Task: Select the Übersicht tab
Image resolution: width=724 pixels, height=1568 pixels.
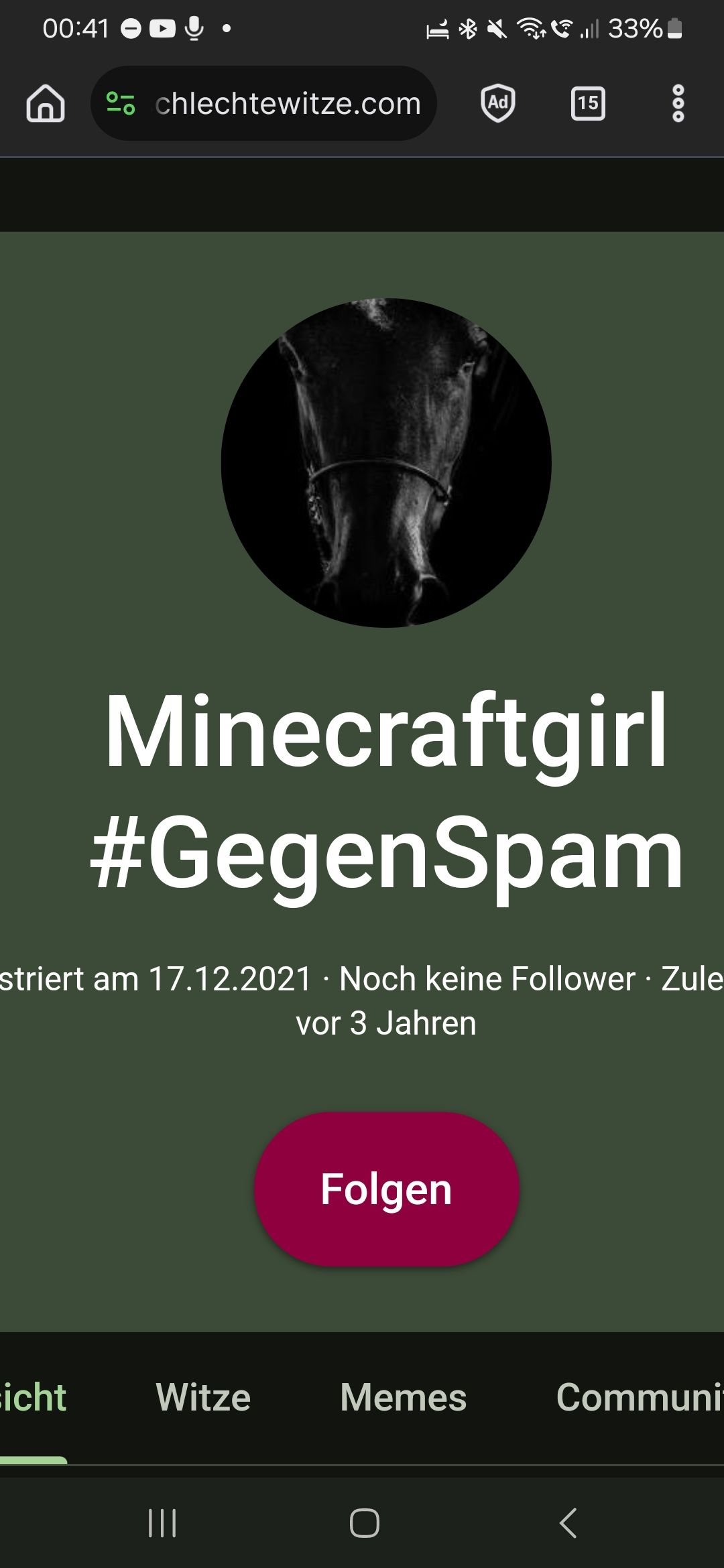Action: coord(32,1397)
